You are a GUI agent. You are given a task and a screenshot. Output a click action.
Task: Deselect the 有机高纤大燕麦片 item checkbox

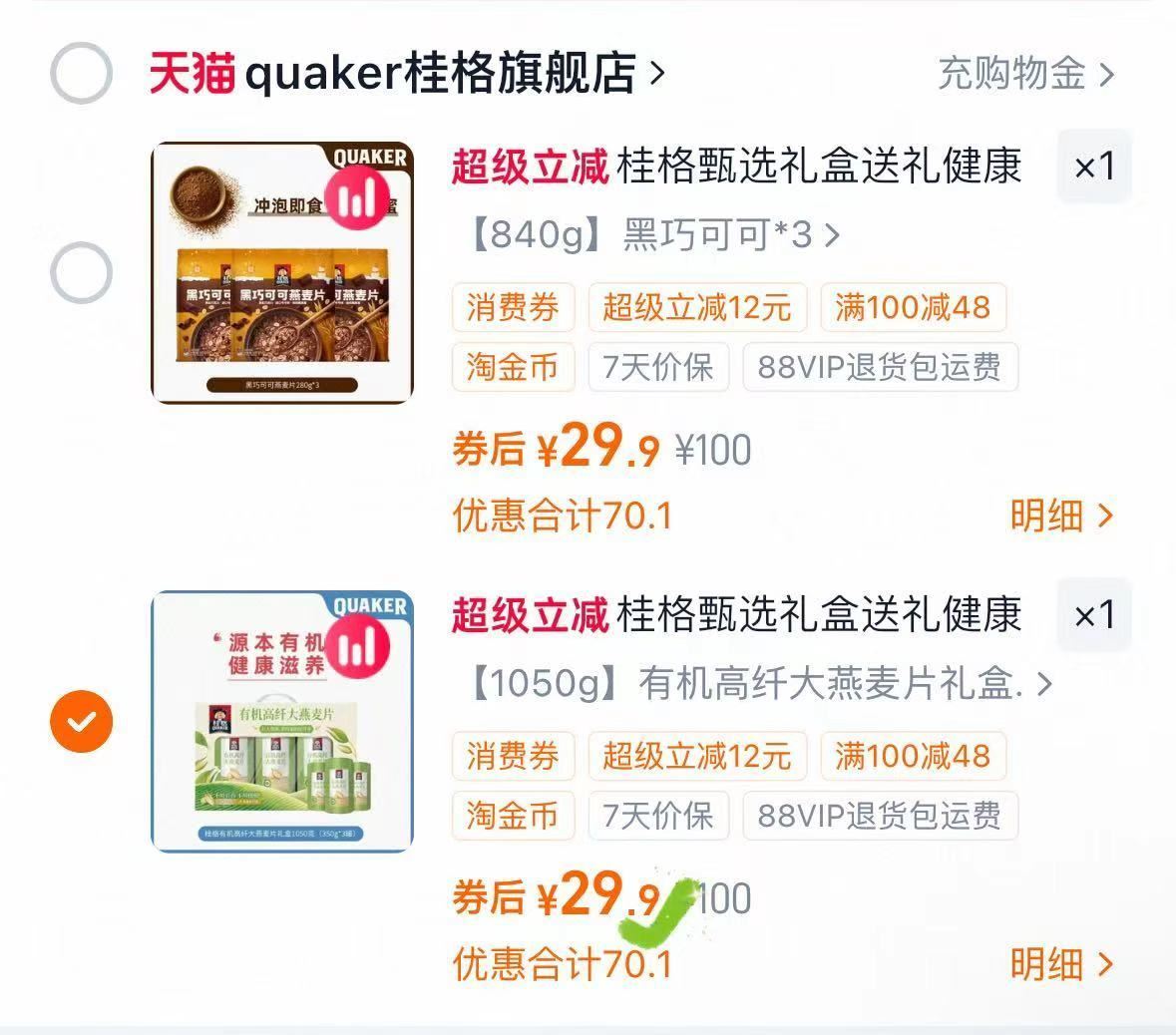click(x=81, y=721)
